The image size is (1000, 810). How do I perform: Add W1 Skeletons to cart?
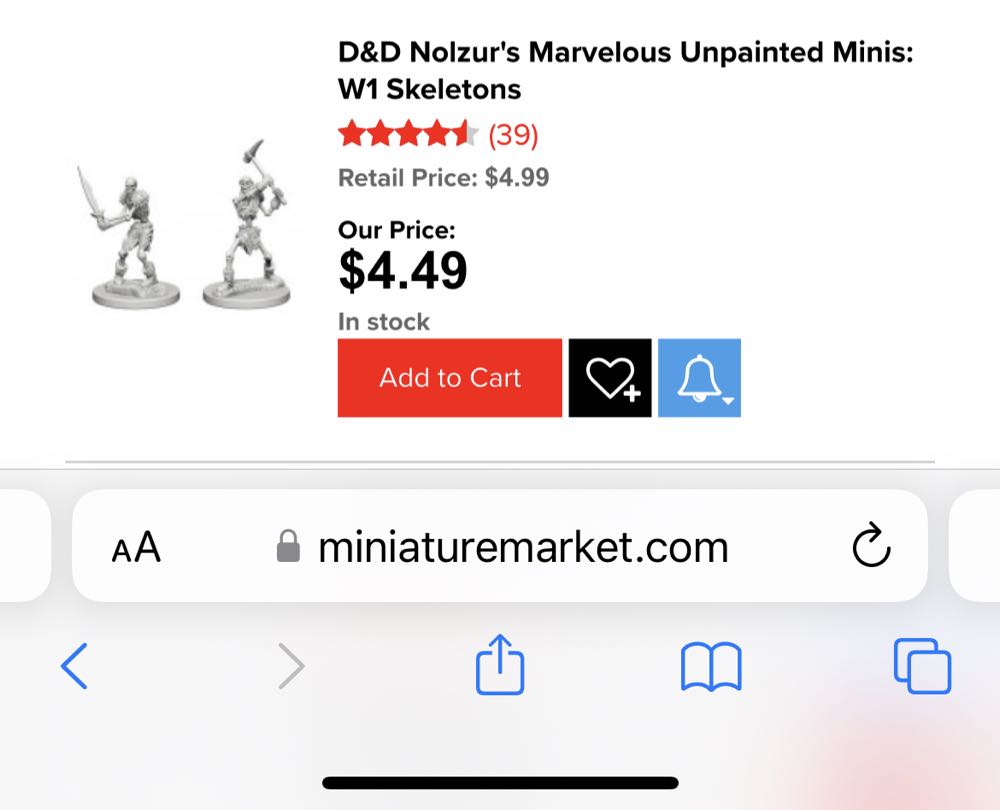[449, 378]
